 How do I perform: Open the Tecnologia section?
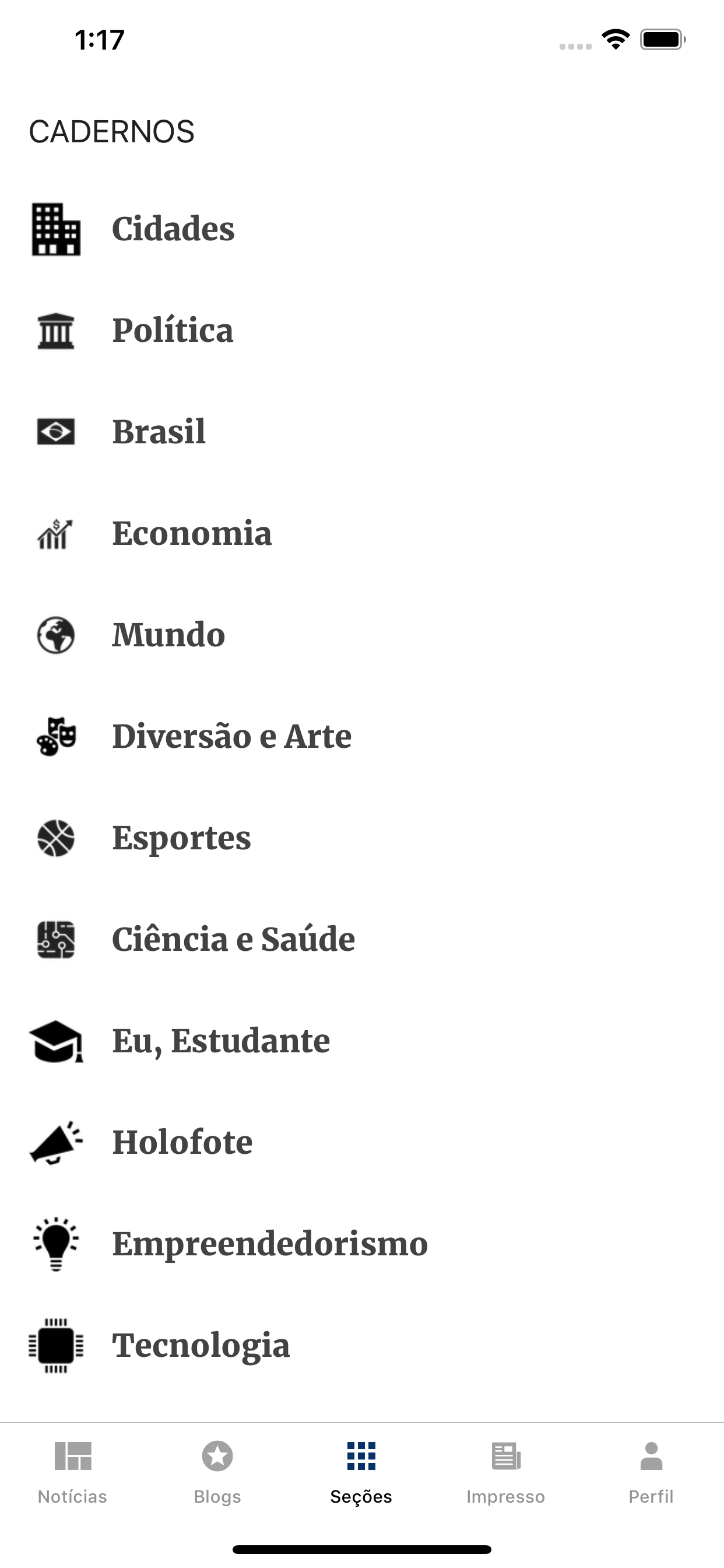coord(201,1345)
